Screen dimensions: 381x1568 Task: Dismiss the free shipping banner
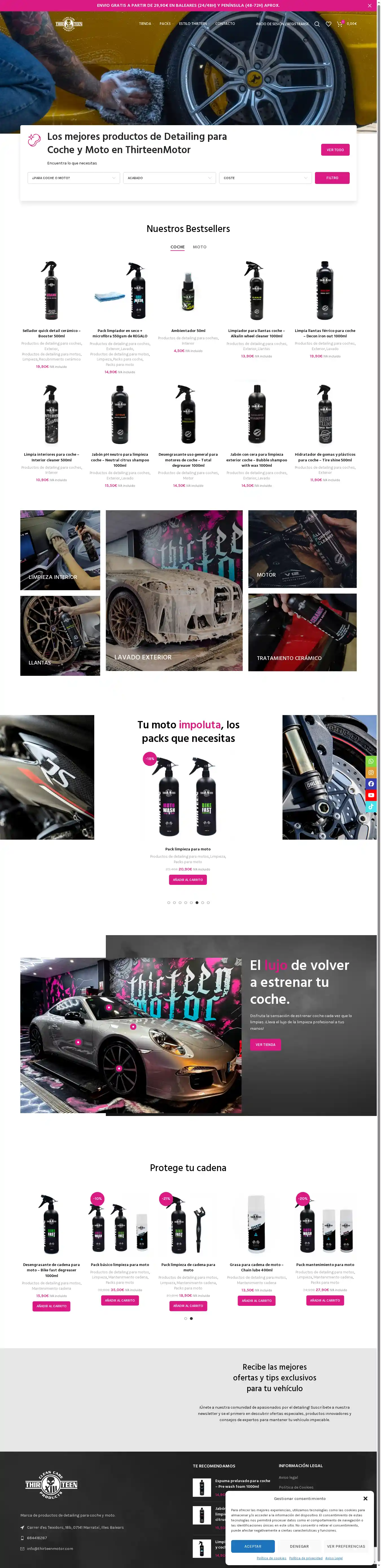click(x=369, y=5)
